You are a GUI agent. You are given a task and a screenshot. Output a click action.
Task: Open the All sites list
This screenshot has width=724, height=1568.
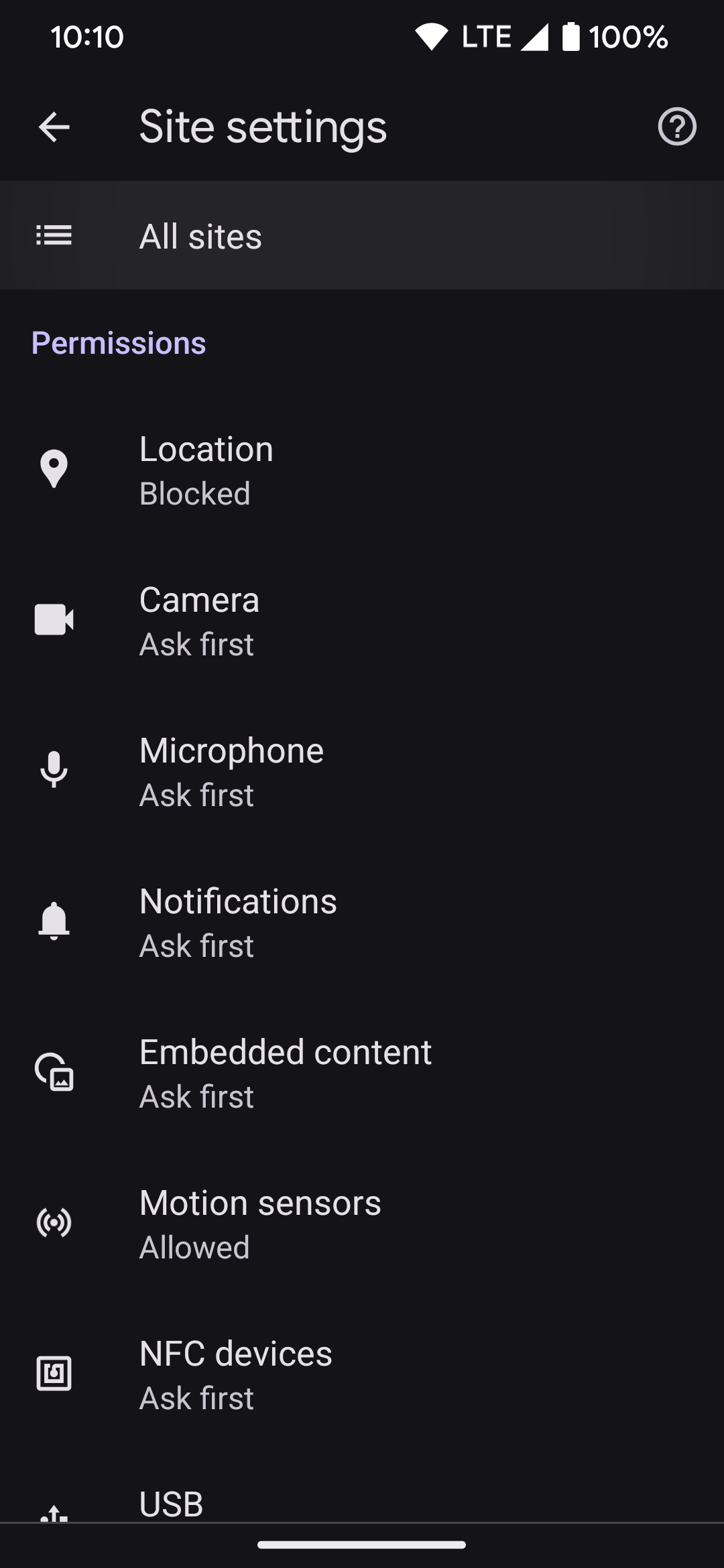click(362, 235)
